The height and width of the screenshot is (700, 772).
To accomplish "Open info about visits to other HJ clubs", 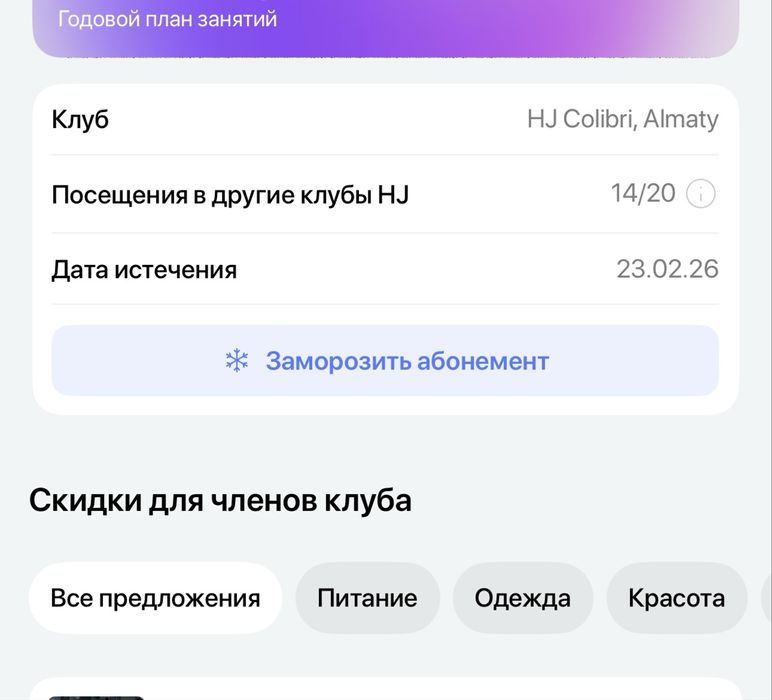I will point(701,194).
